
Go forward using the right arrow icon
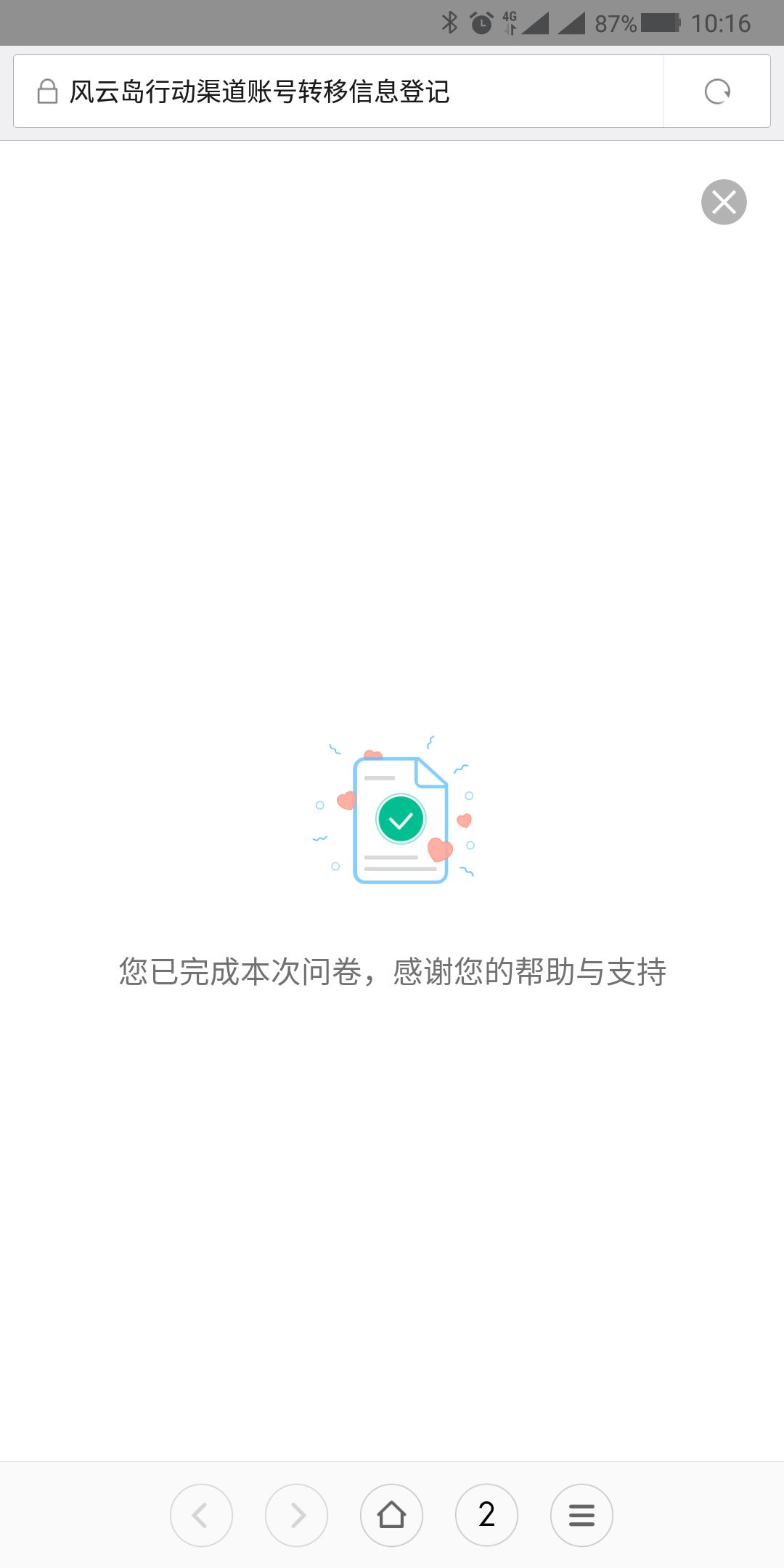[x=296, y=1515]
